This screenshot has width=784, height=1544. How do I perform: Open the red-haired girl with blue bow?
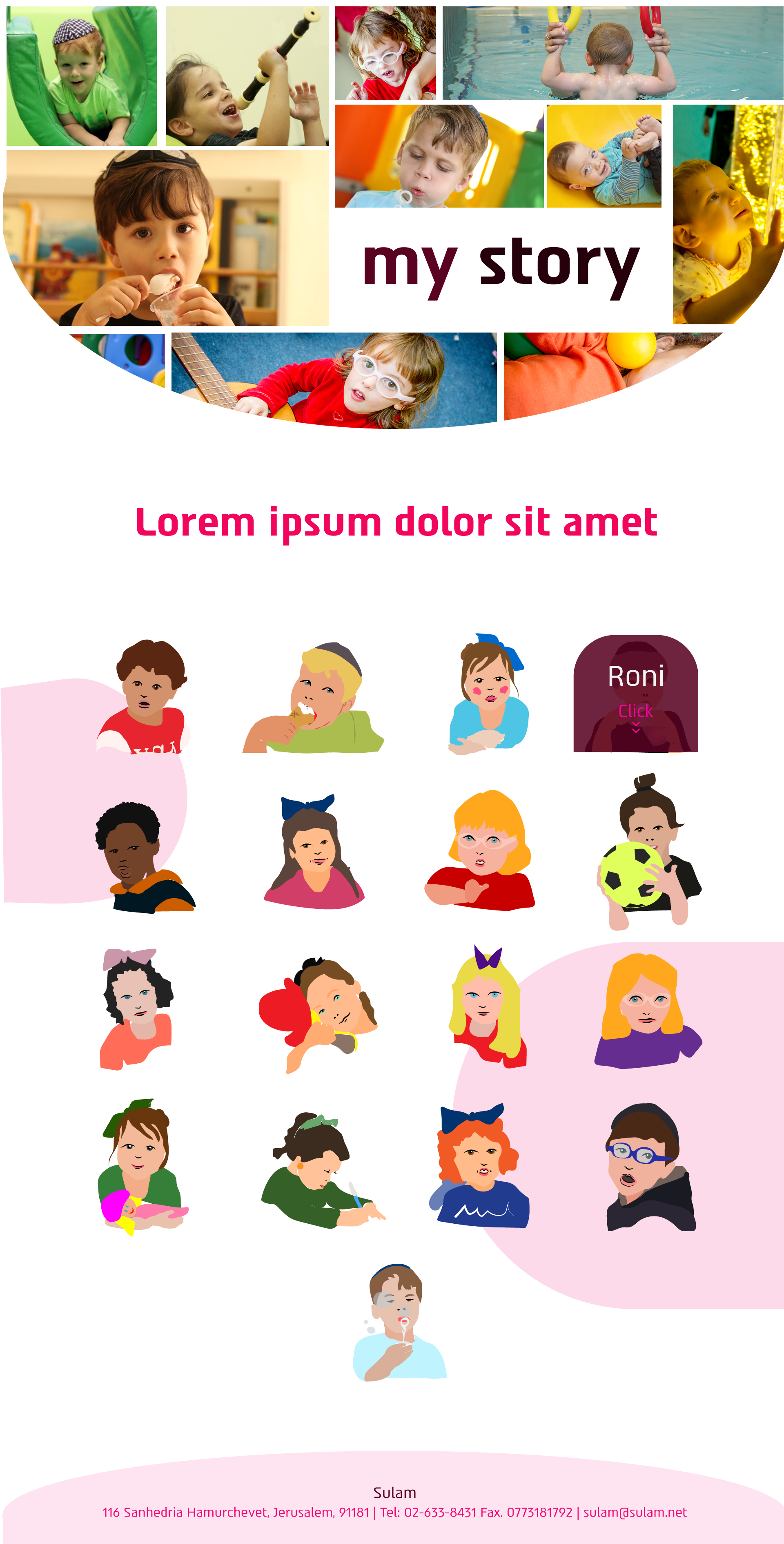pos(478,1167)
